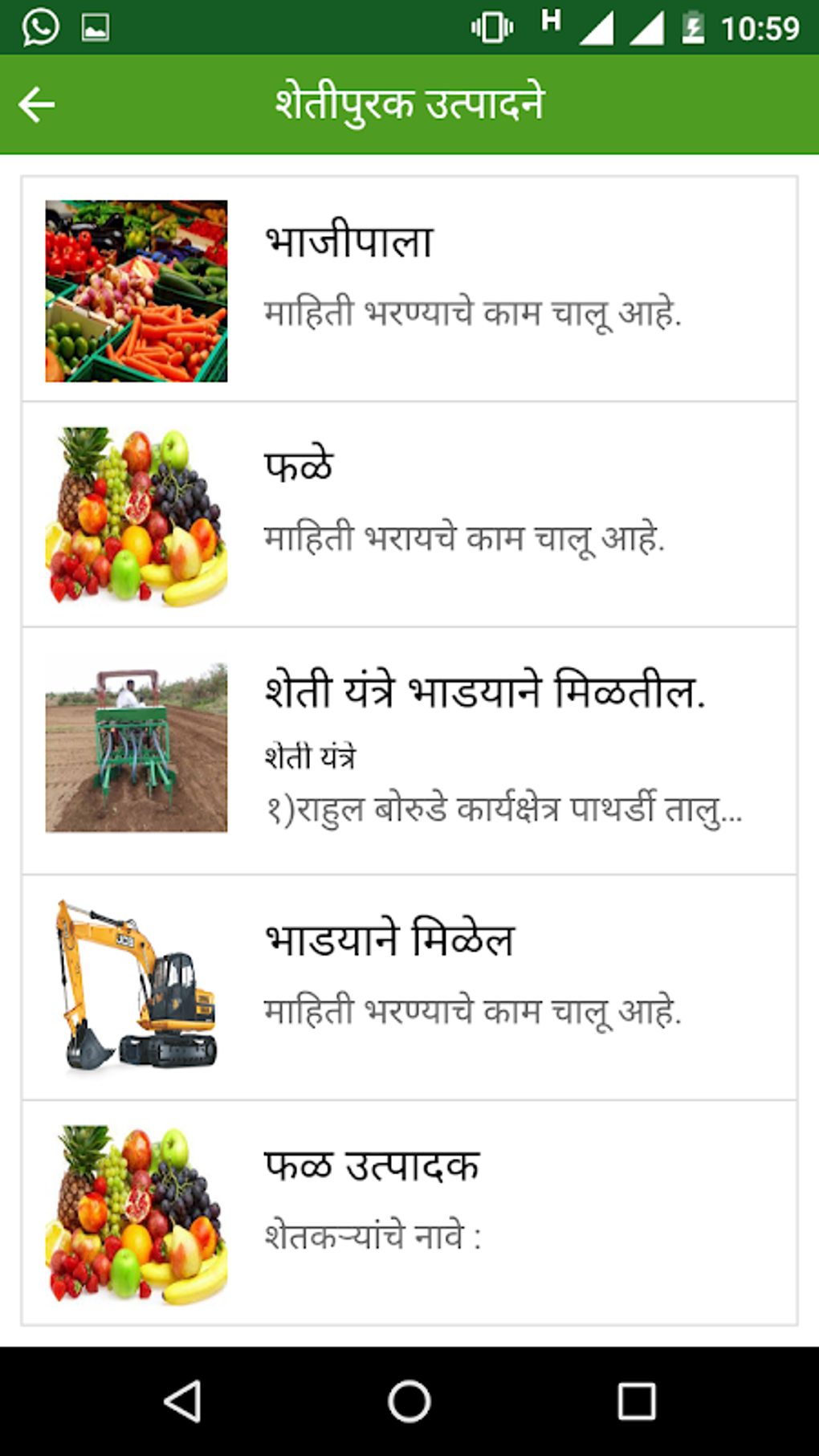The width and height of the screenshot is (819, 1456).
Task: Go back using the header arrow
Action: (37, 104)
